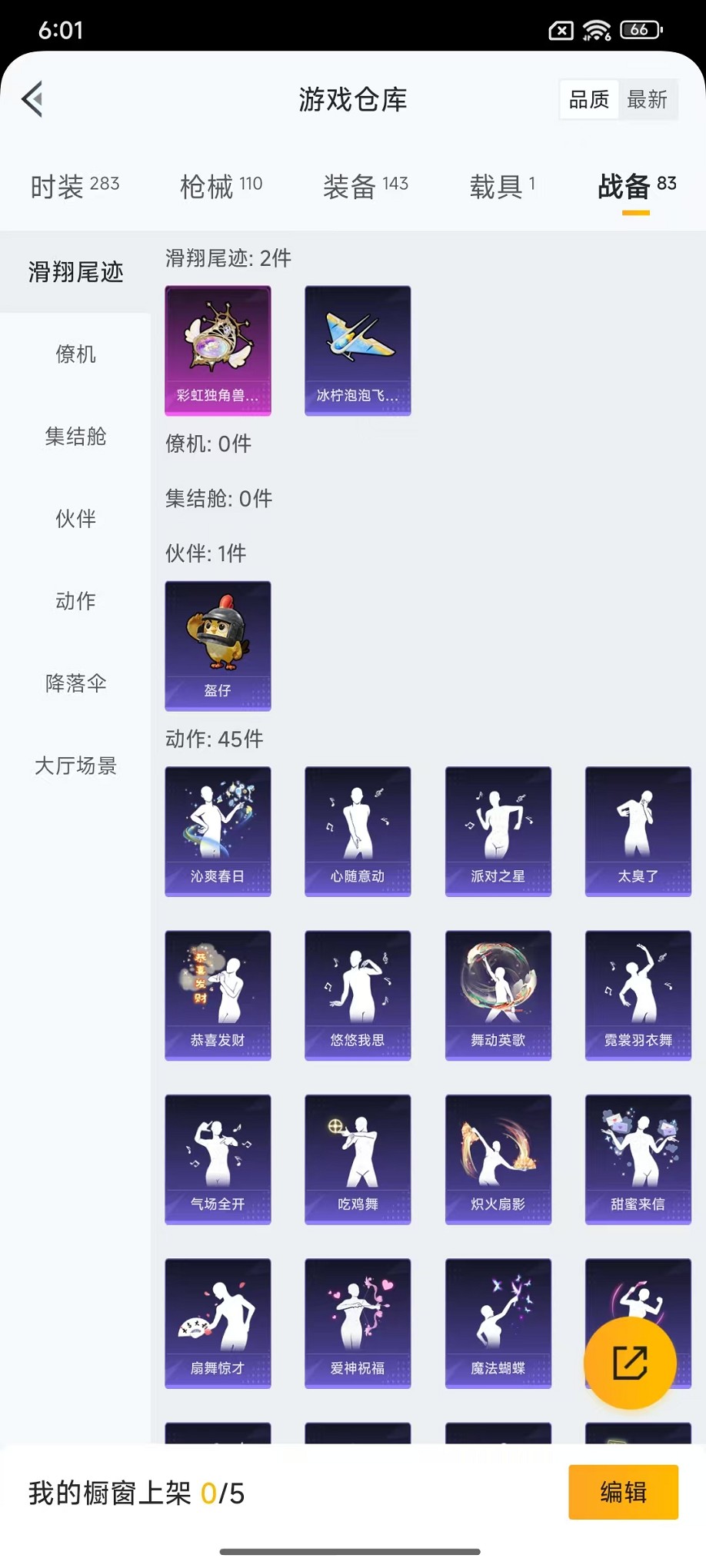Select 僚机 in the side menu
The height and width of the screenshot is (1568, 706).
75,354
